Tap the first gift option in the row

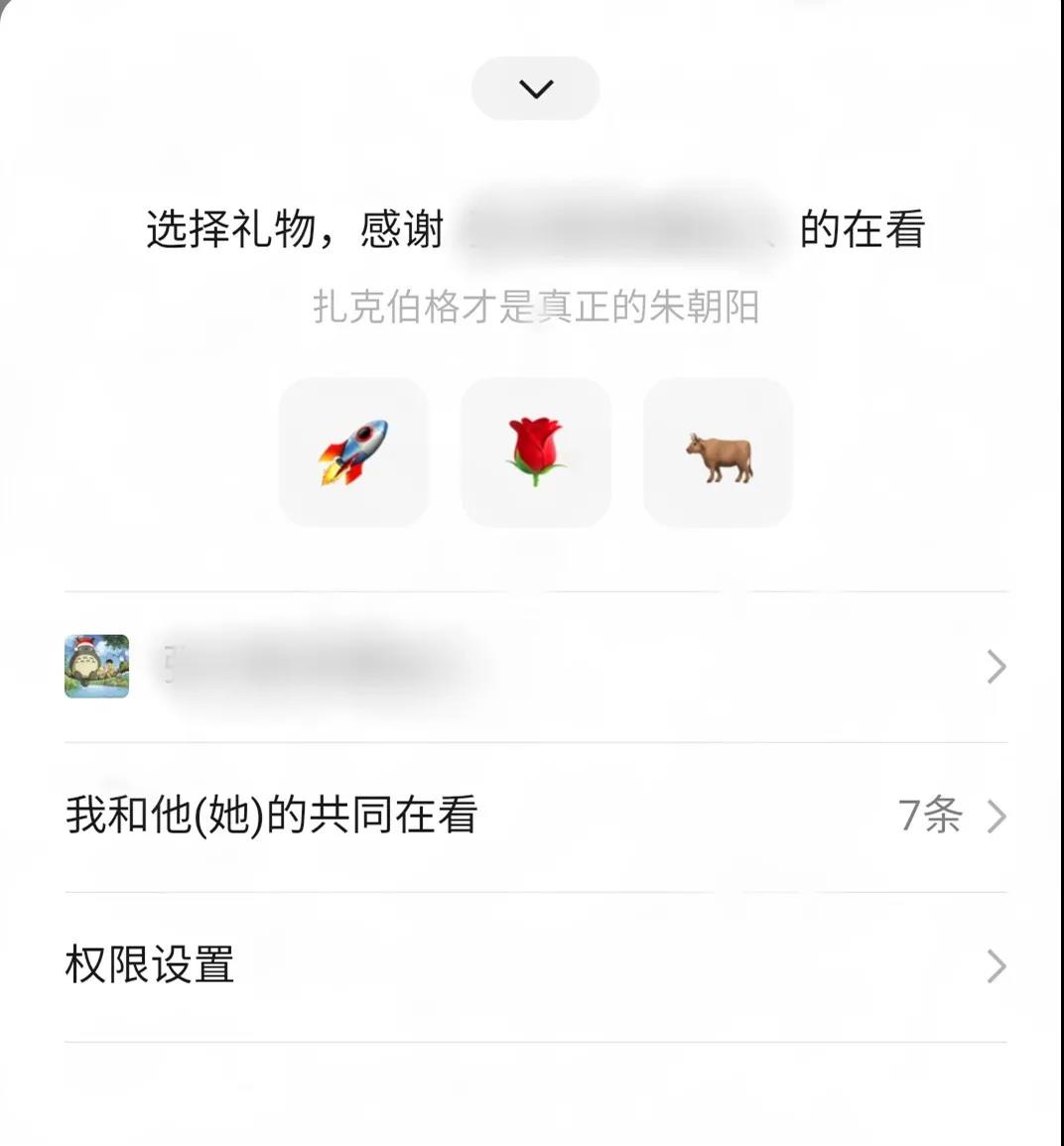[x=354, y=453]
